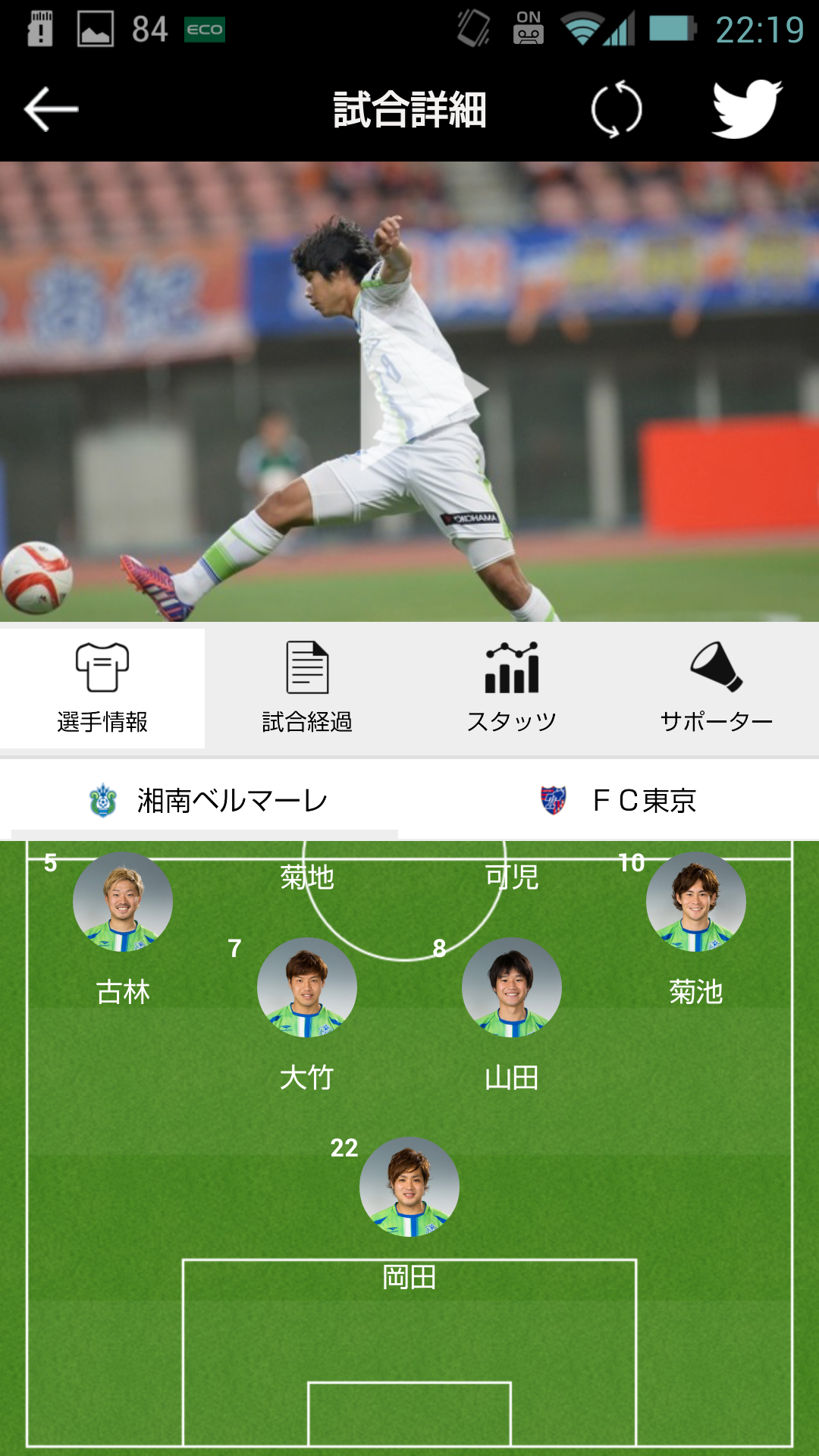Refresh the match details
This screenshot has width=819, height=1456.
[x=617, y=109]
